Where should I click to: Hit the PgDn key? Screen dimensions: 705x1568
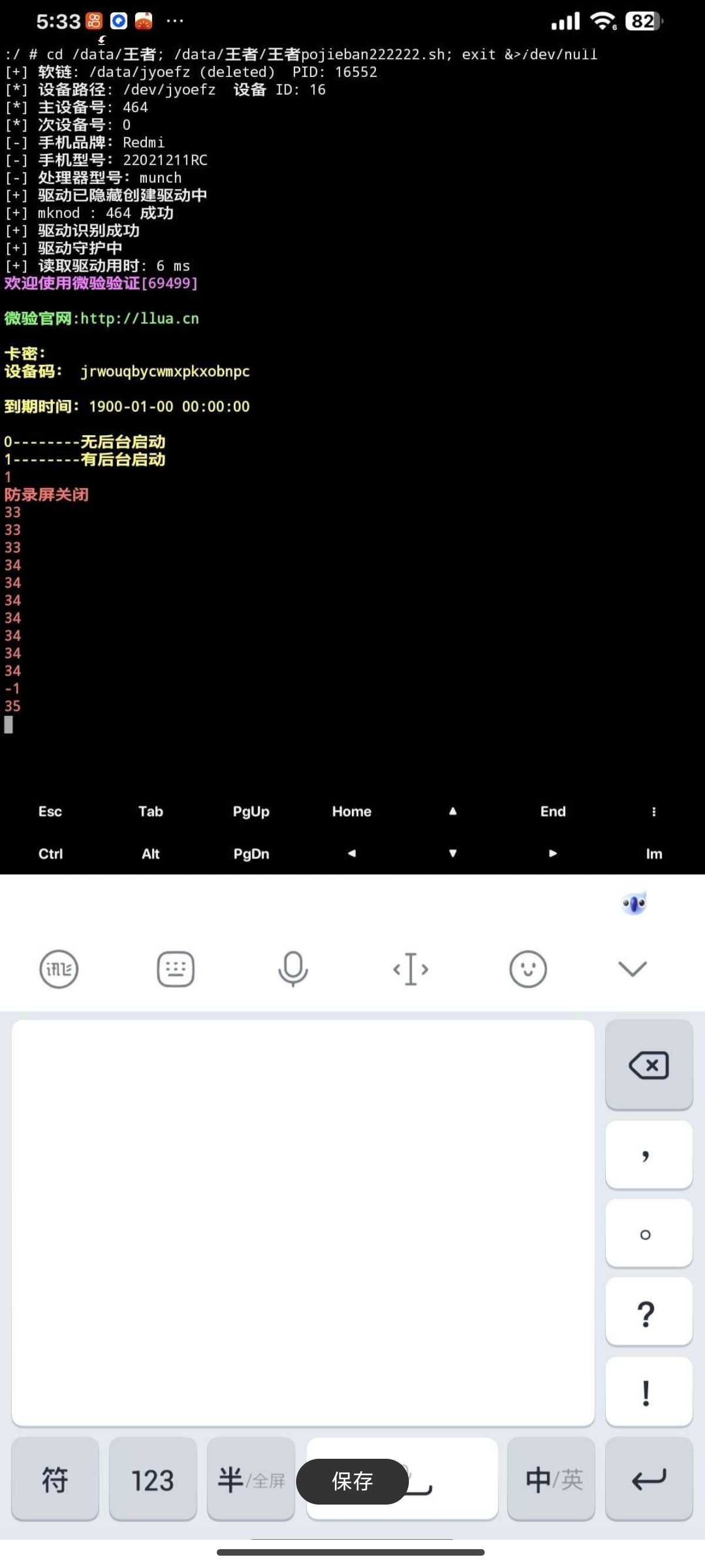point(251,853)
